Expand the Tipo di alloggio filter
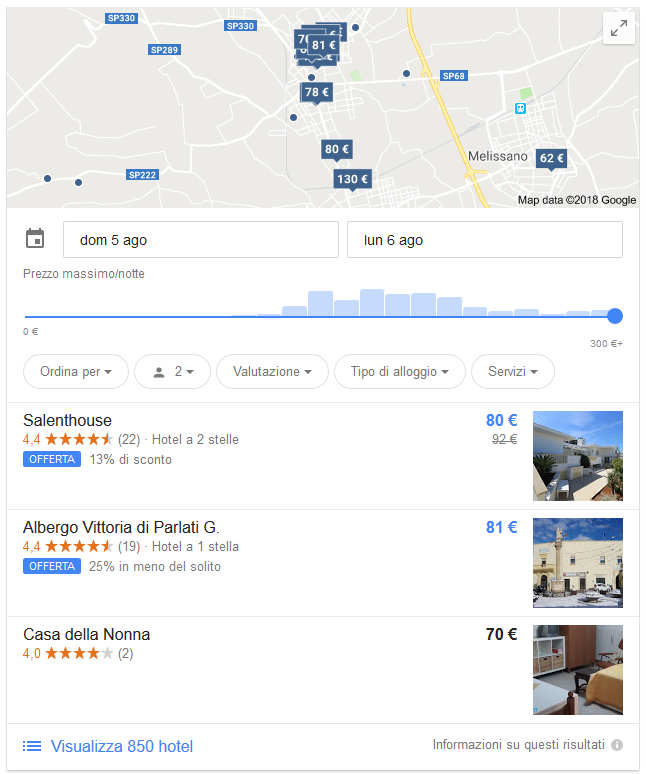The height and width of the screenshot is (774, 646). pyautogui.click(x=399, y=371)
